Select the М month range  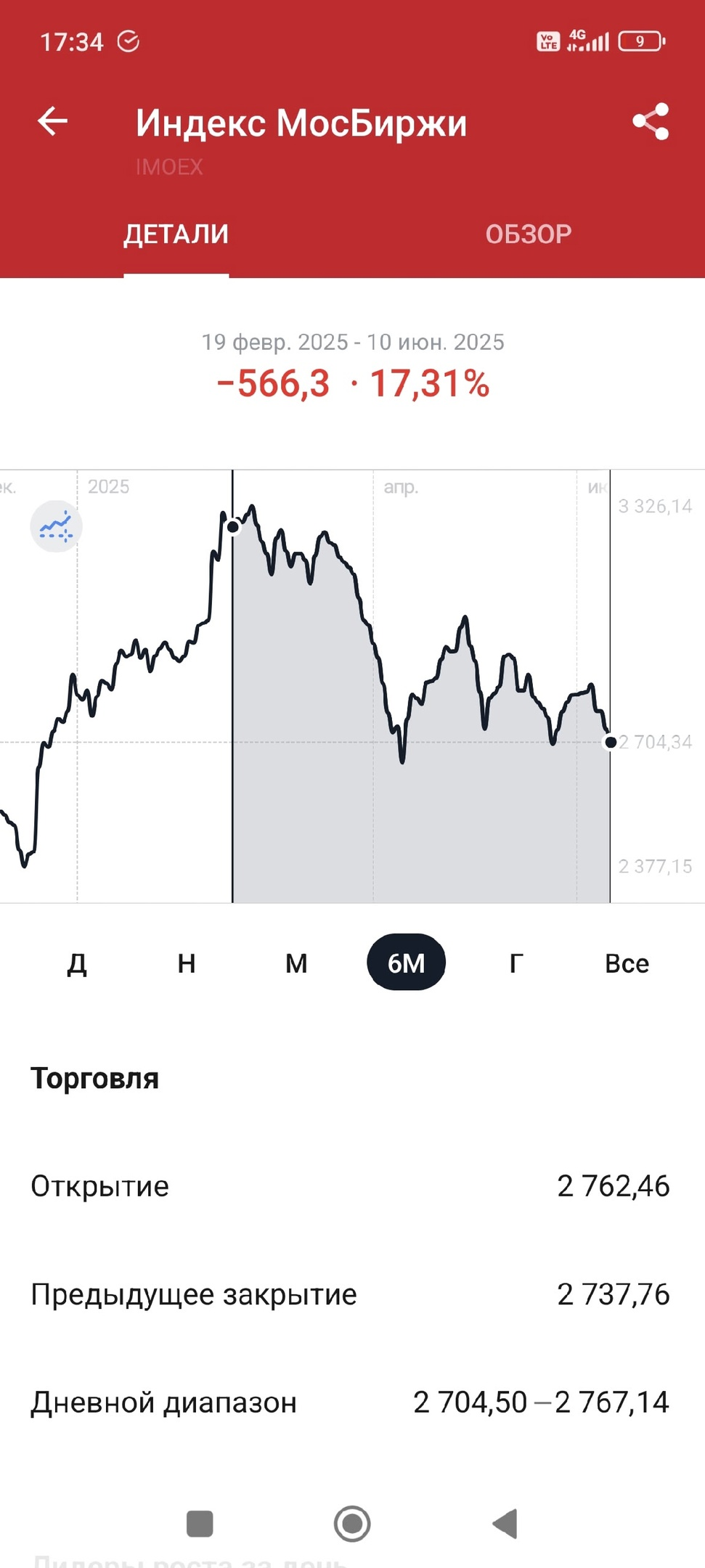coord(296,963)
